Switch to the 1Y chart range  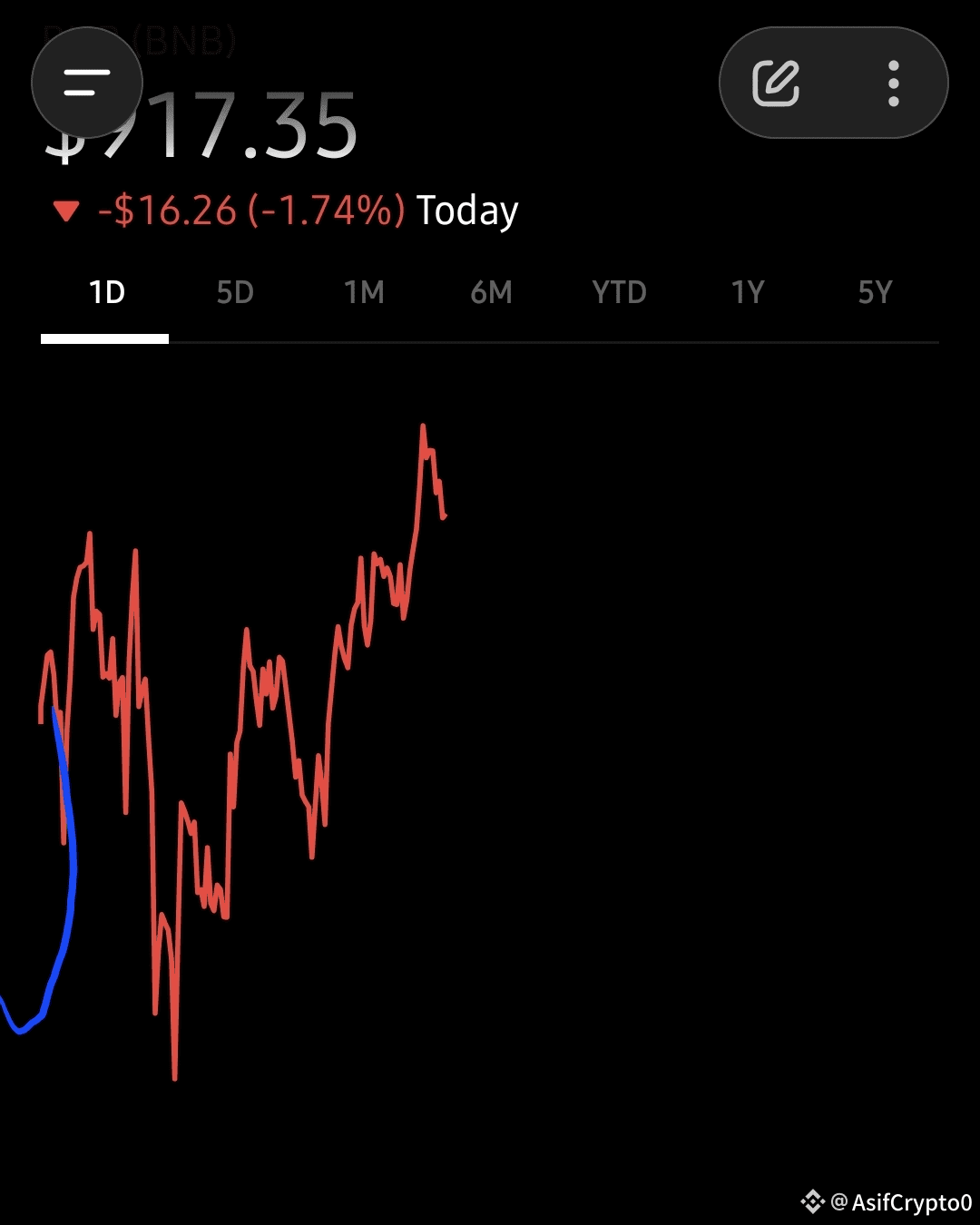pos(748,293)
